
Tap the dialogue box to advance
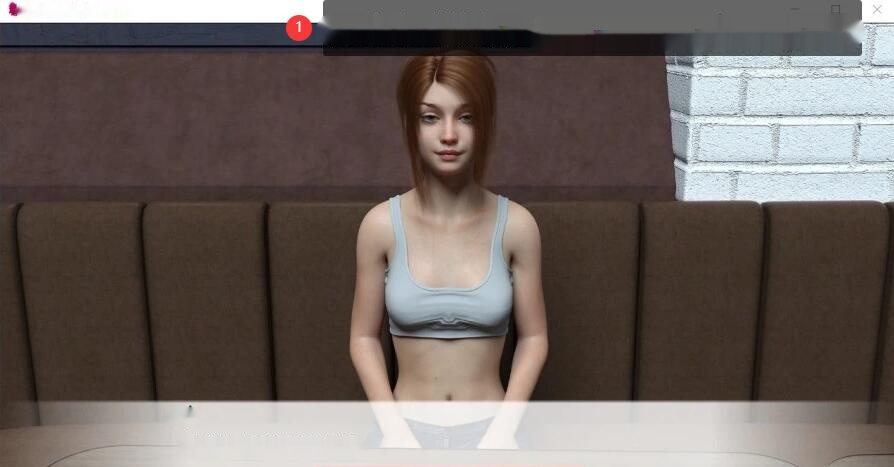[446, 434]
